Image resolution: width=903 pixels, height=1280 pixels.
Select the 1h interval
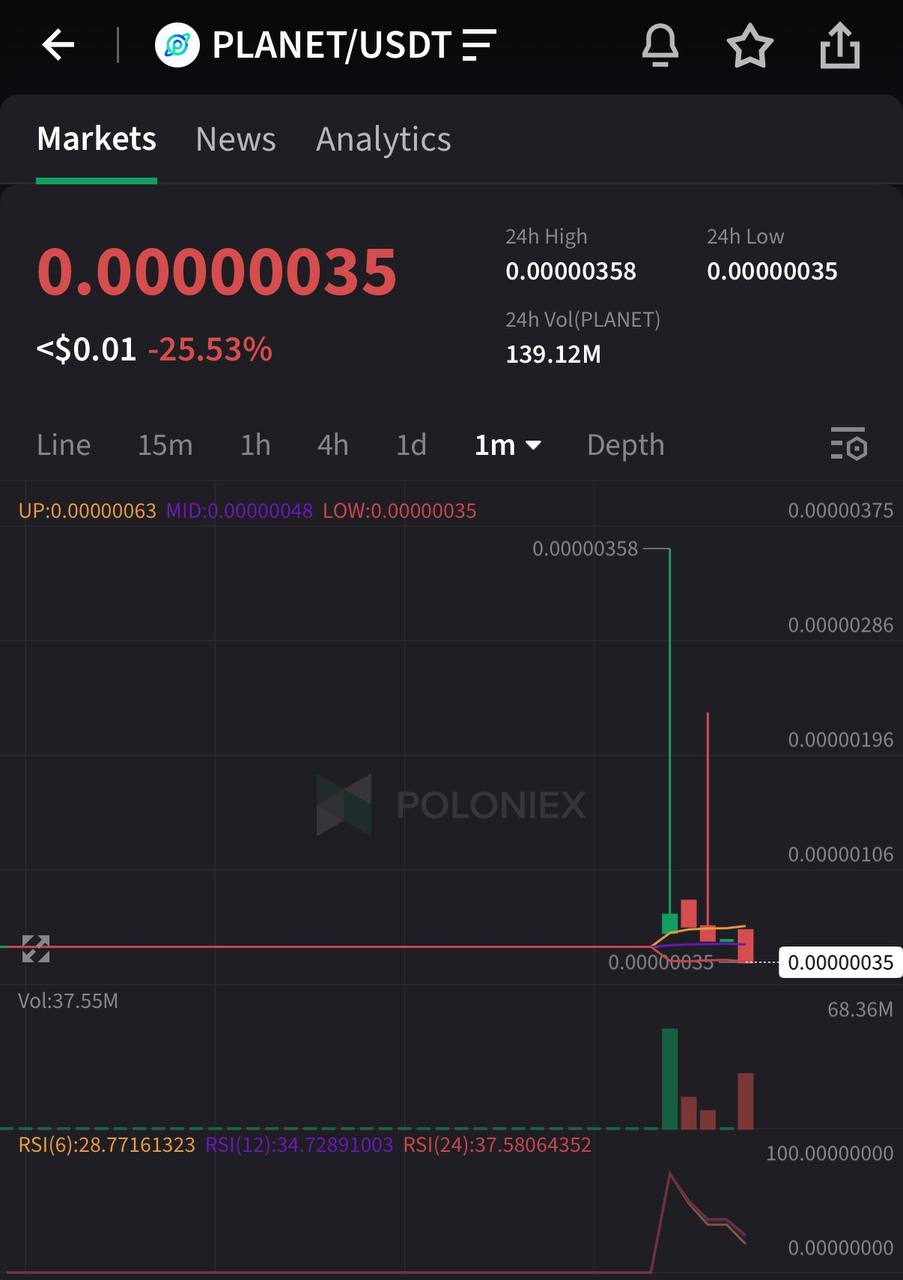point(255,445)
